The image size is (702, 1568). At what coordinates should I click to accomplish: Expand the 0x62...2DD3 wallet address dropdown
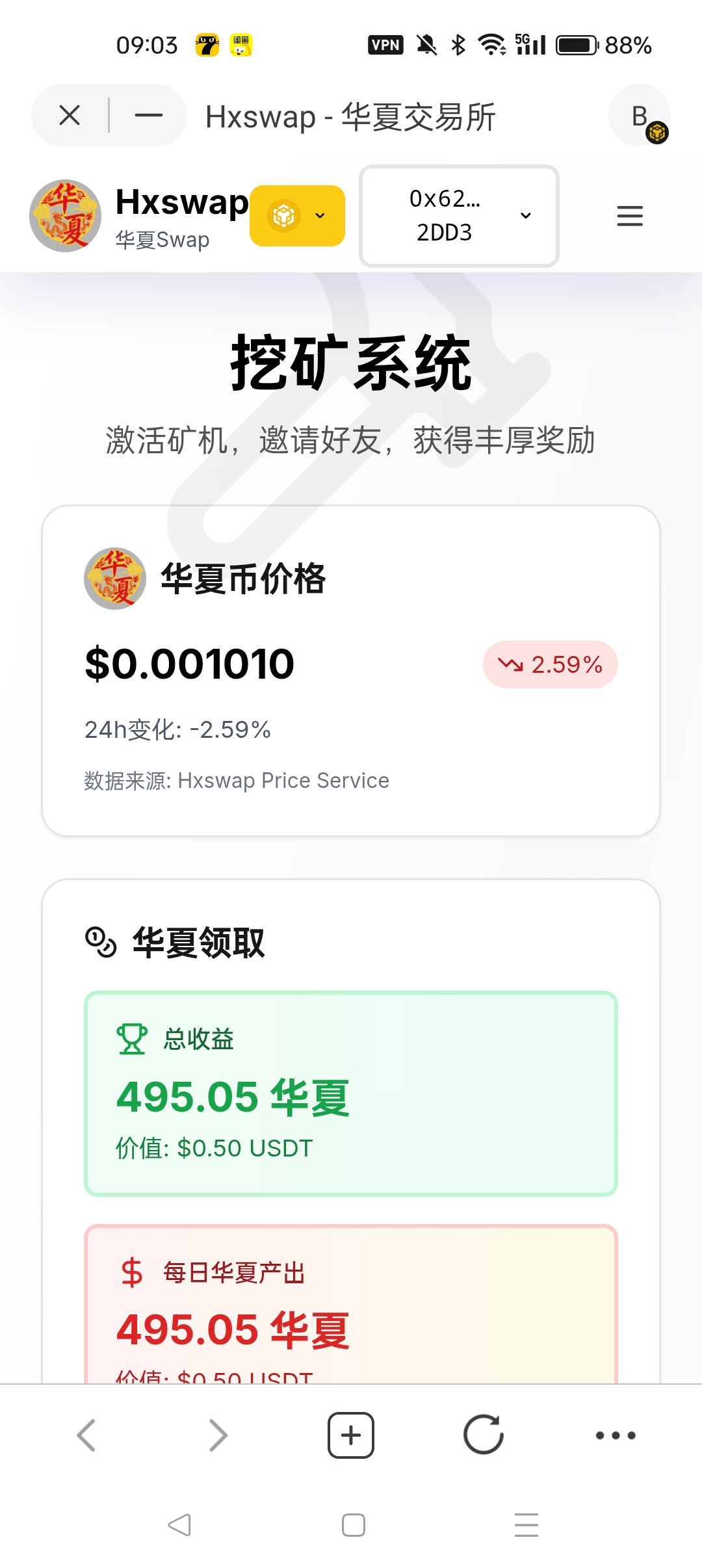coord(459,216)
